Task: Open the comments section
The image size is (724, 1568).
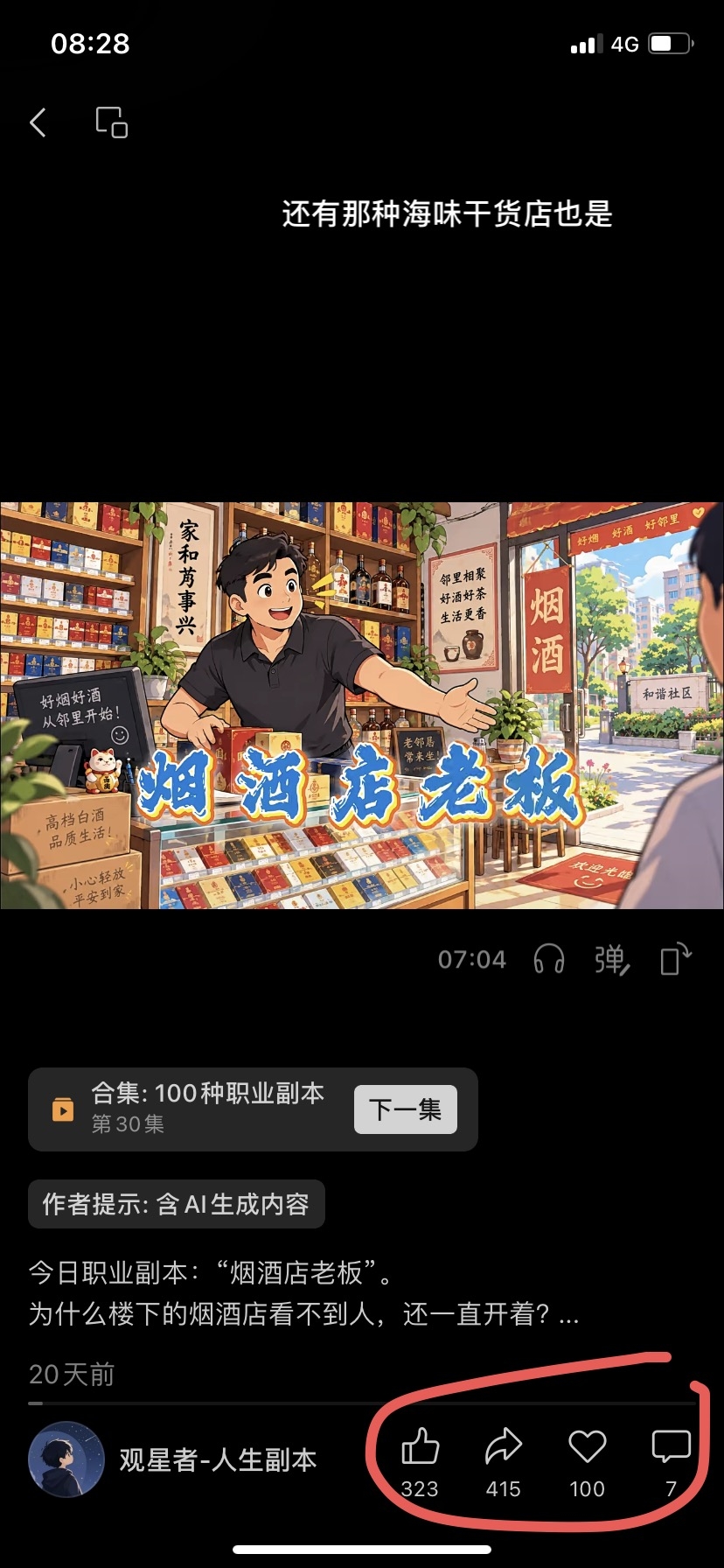Action: click(672, 1461)
